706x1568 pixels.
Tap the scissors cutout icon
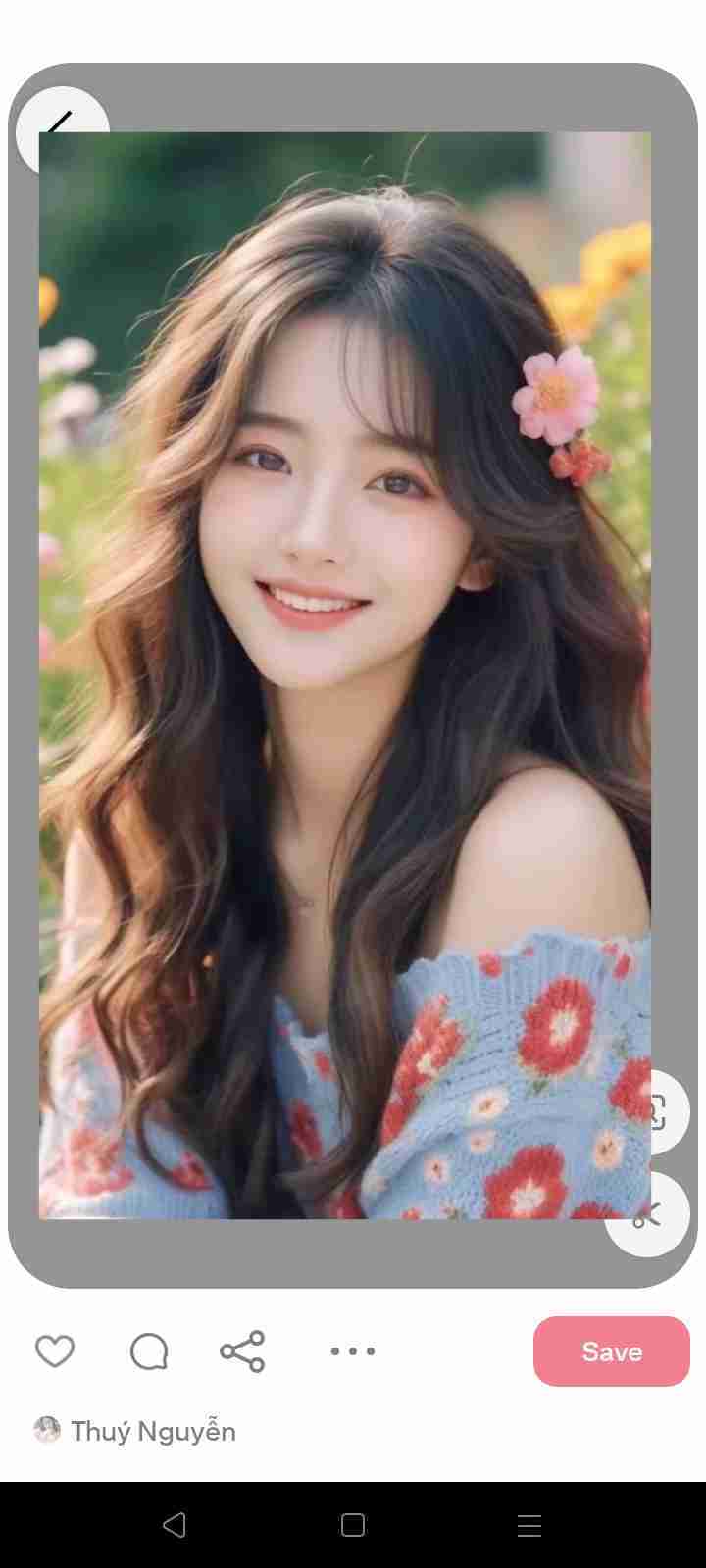click(649, 1216)
